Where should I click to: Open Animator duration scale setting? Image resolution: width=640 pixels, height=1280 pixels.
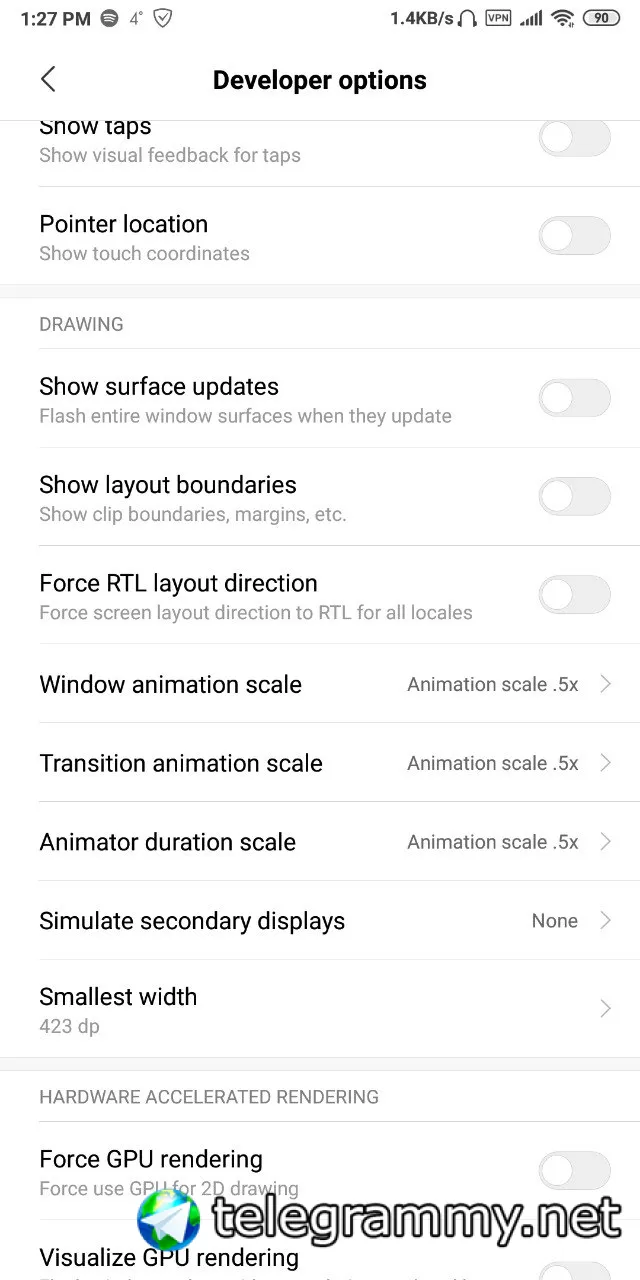pyautogui.click(x=320, y=842)
